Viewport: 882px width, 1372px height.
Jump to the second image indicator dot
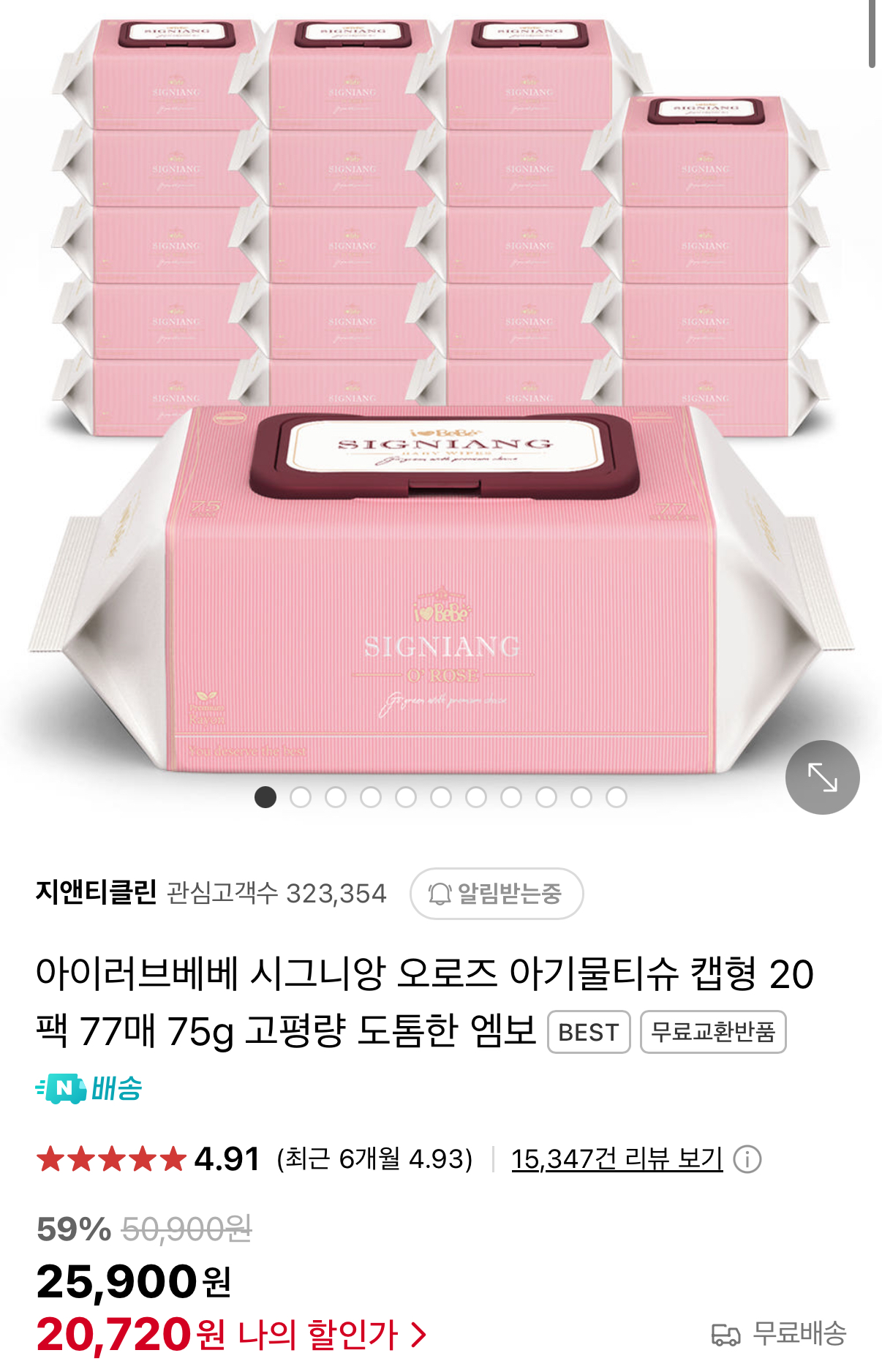pyautogui.click(x=301, y=797)
